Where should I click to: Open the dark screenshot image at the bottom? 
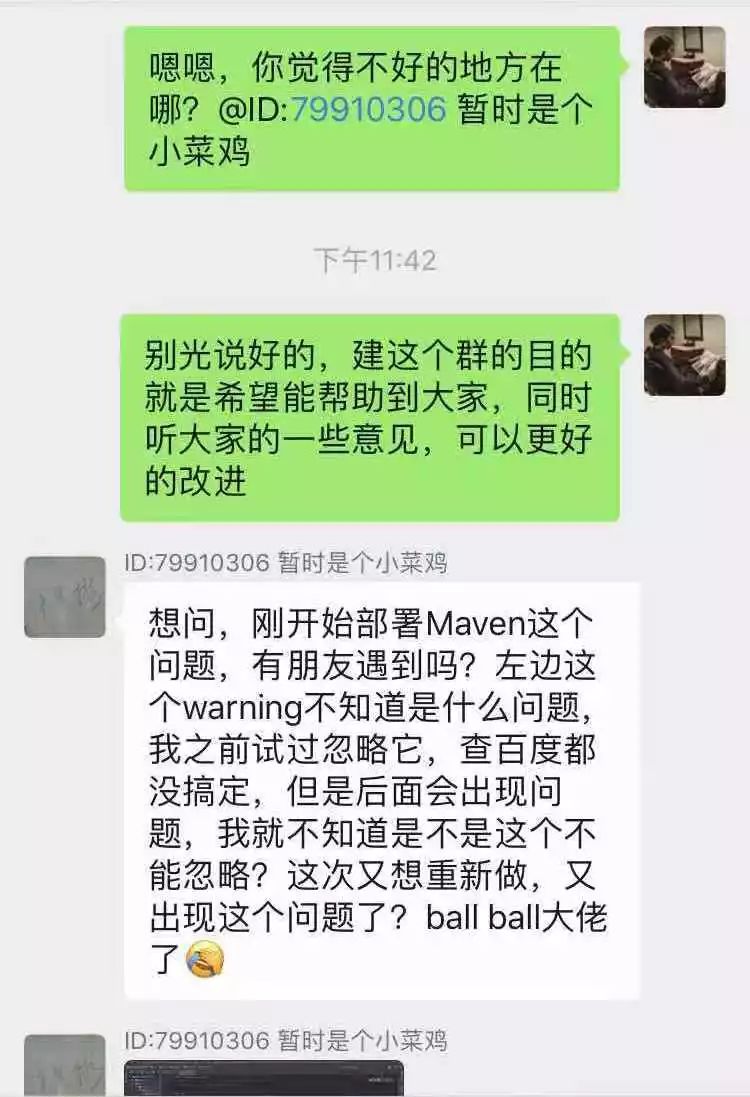click(264, 1079)
